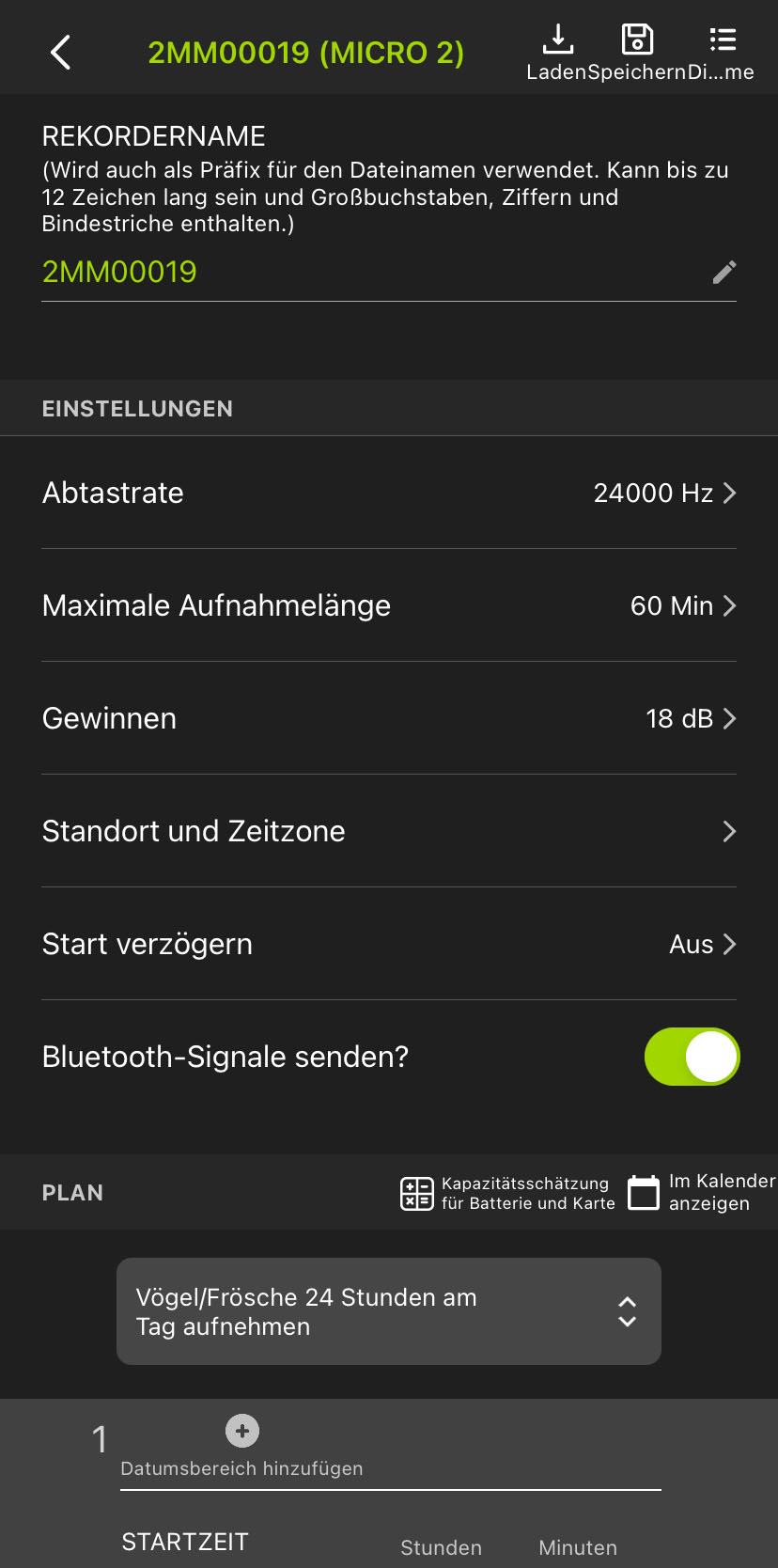Screen dimensions: 778x1568
Task: Add a date range with the plus icon
Action: point(241,1430)
